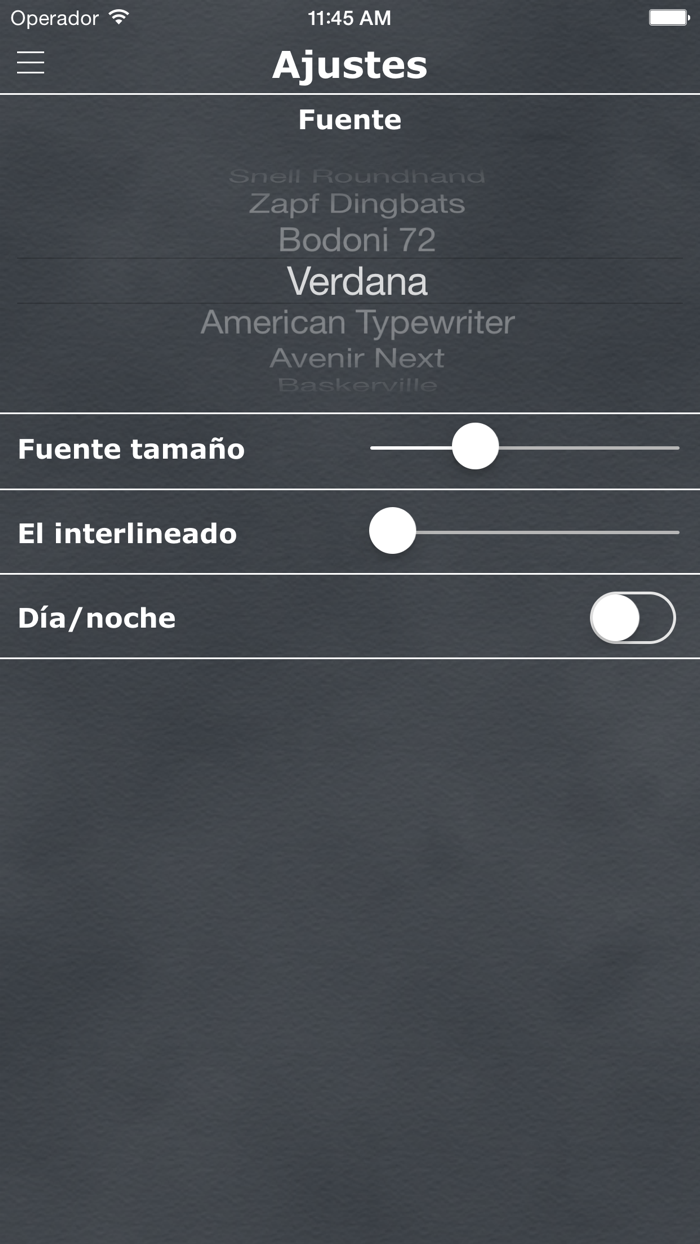Pick American Typewriter font
Screen dimensions: 700x1244
coord(357,323)
